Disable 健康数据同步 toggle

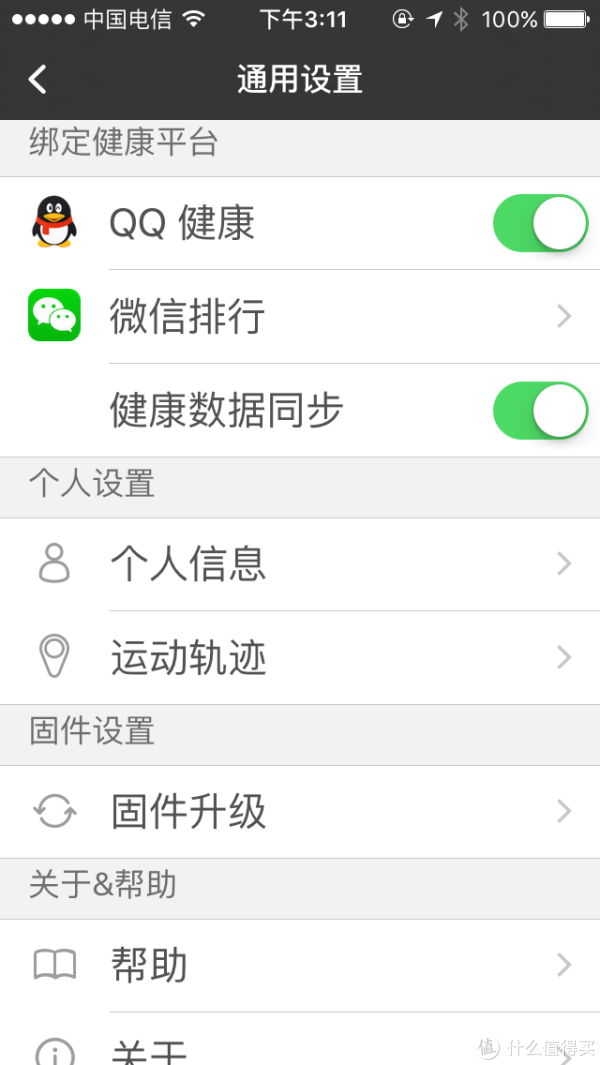[x=540, y=410]
